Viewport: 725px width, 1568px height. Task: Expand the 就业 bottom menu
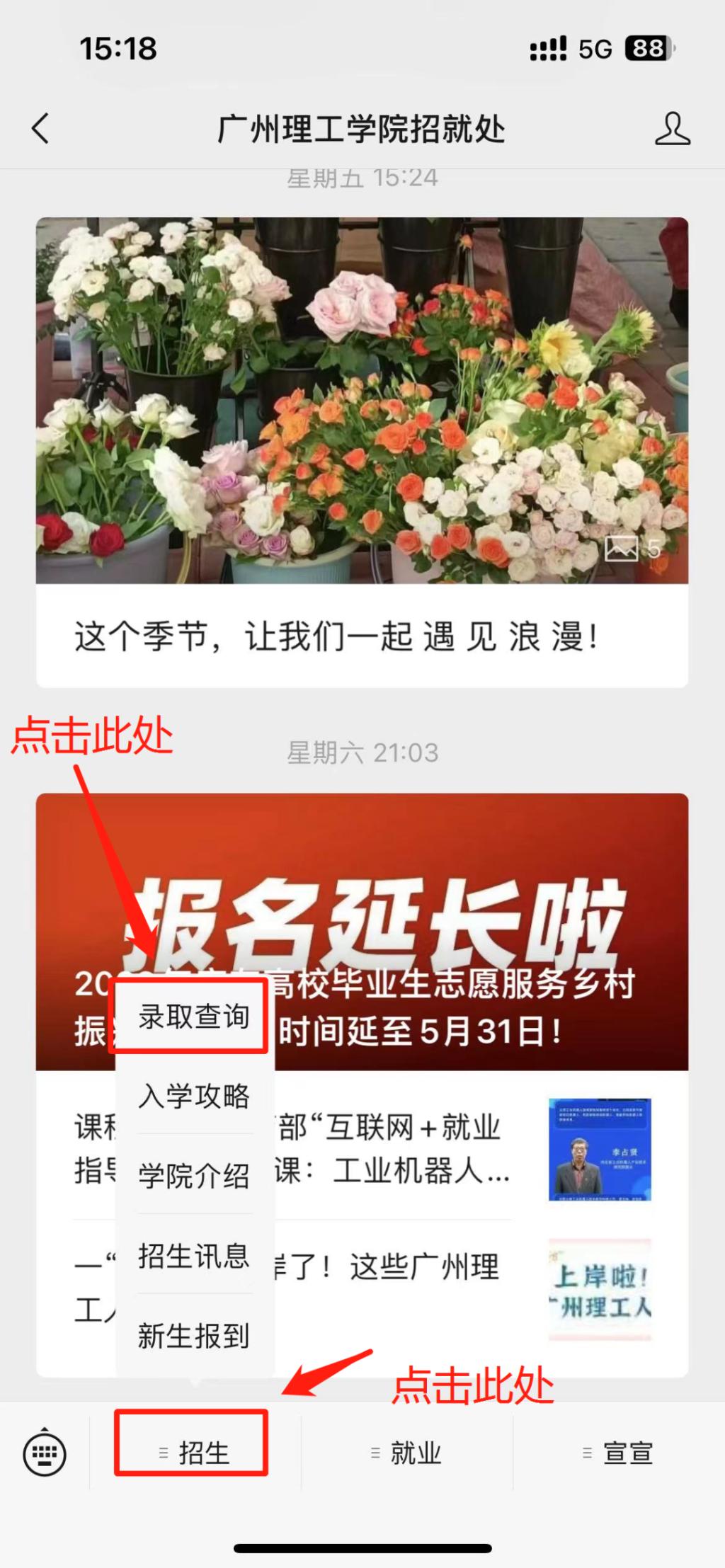[x=407, y=1453]
